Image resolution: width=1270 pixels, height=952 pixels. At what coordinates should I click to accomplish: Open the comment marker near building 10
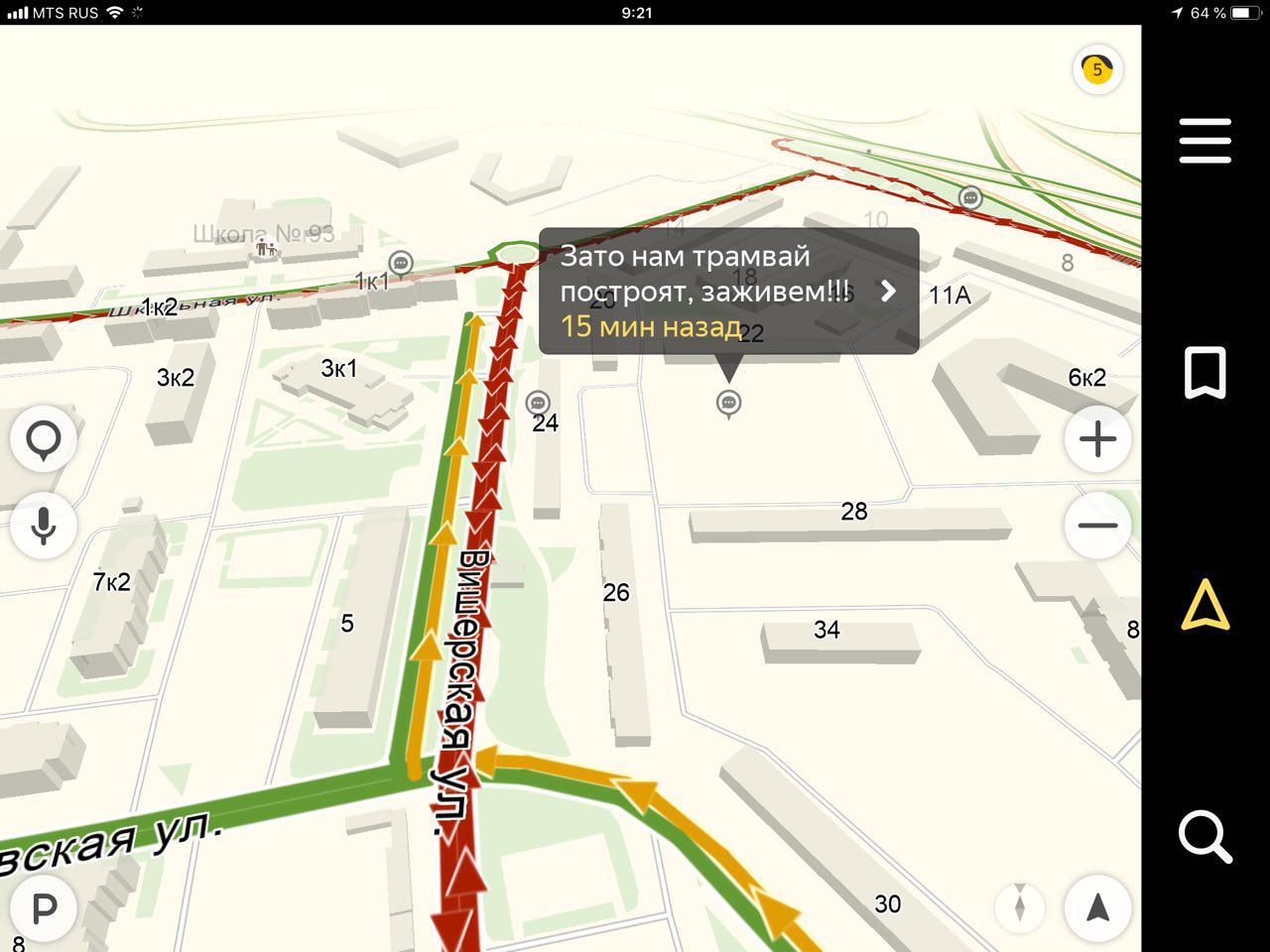point(970,197)
